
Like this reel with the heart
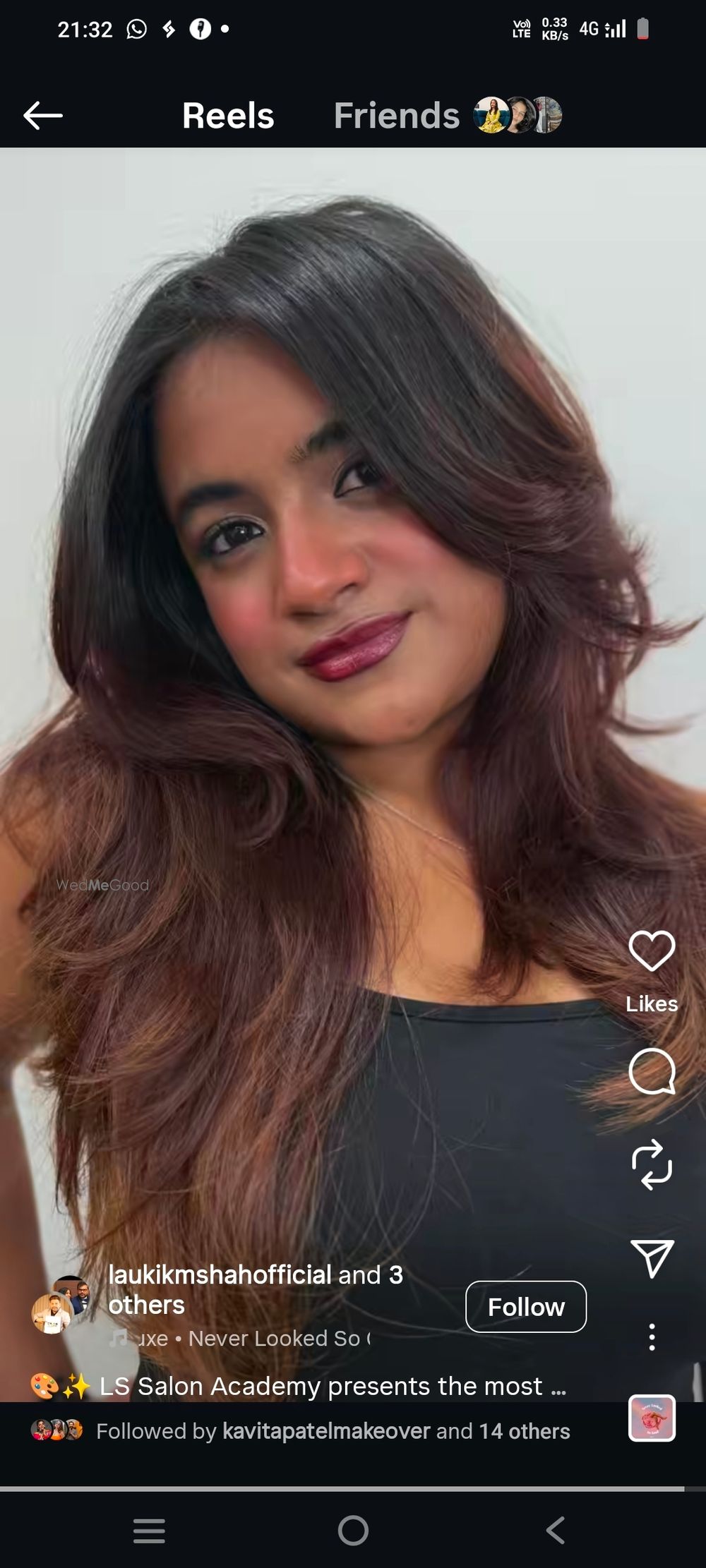point(651,951)
